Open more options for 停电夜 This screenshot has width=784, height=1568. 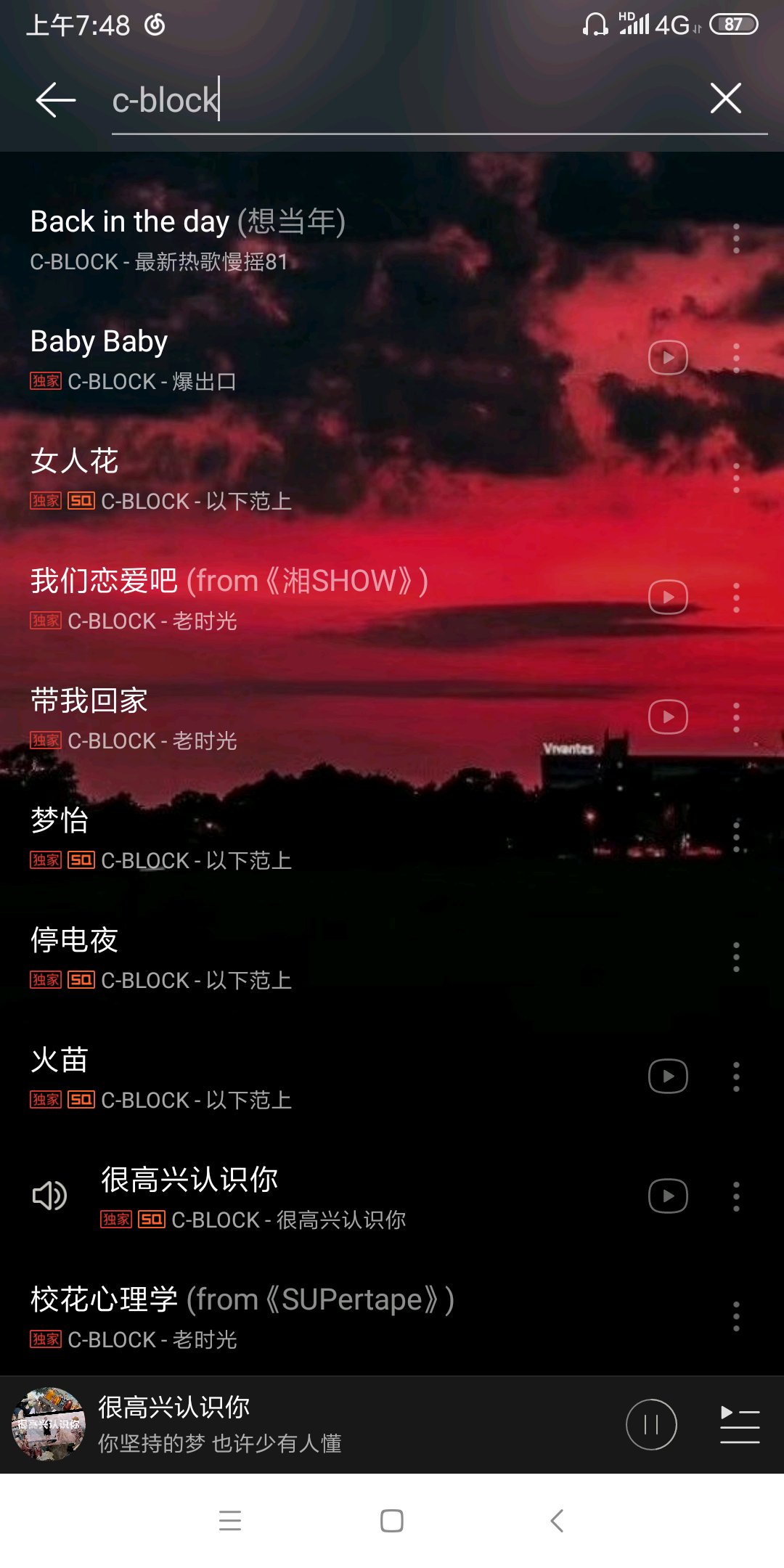(736, 957)
